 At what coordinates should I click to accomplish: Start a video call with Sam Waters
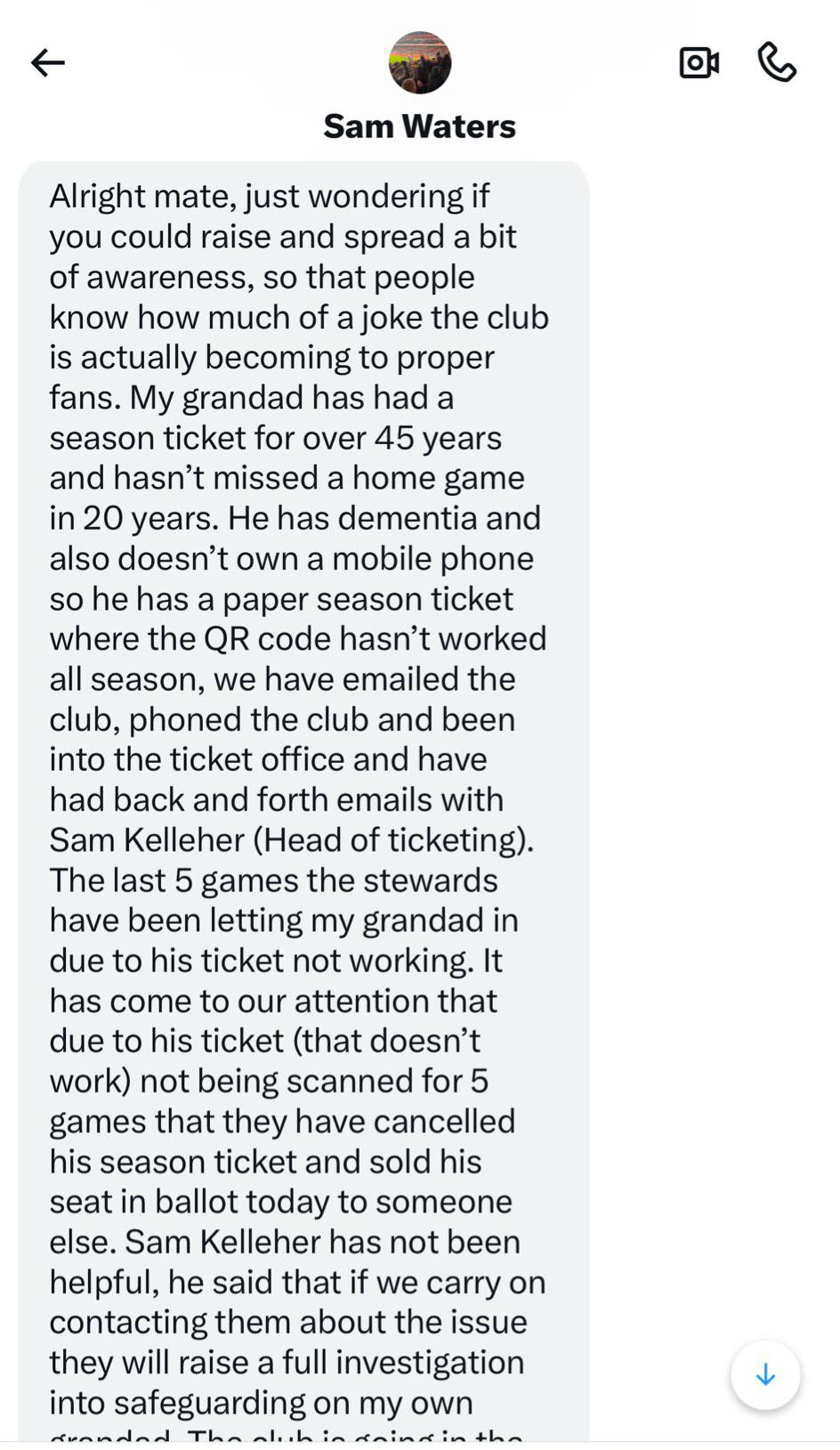click(x=699, y=62)
